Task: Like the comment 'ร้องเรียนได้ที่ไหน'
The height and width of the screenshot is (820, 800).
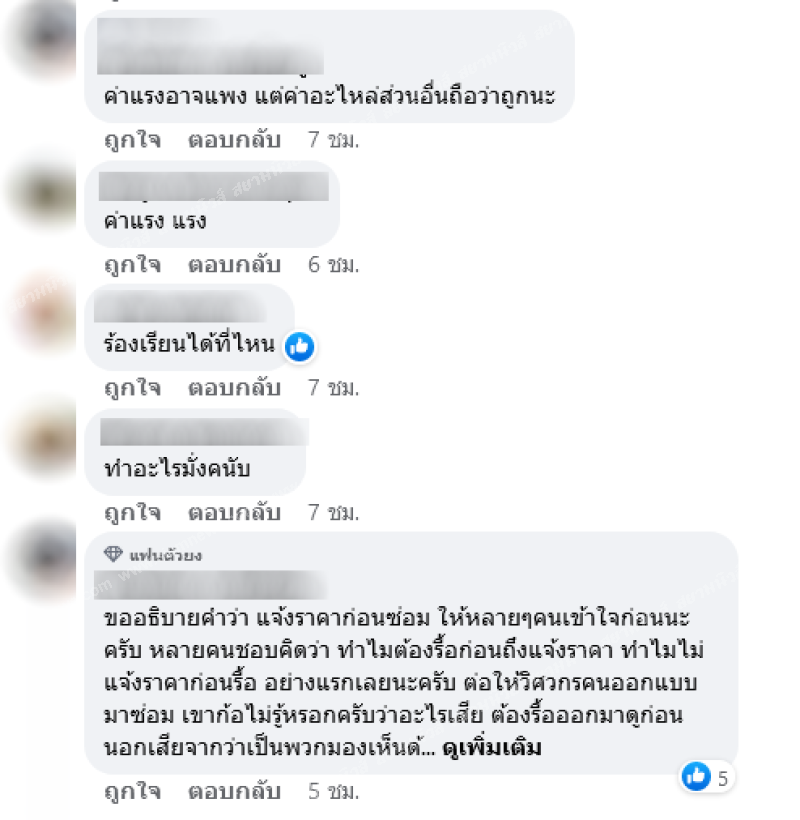Action: (x=132, y=386)
